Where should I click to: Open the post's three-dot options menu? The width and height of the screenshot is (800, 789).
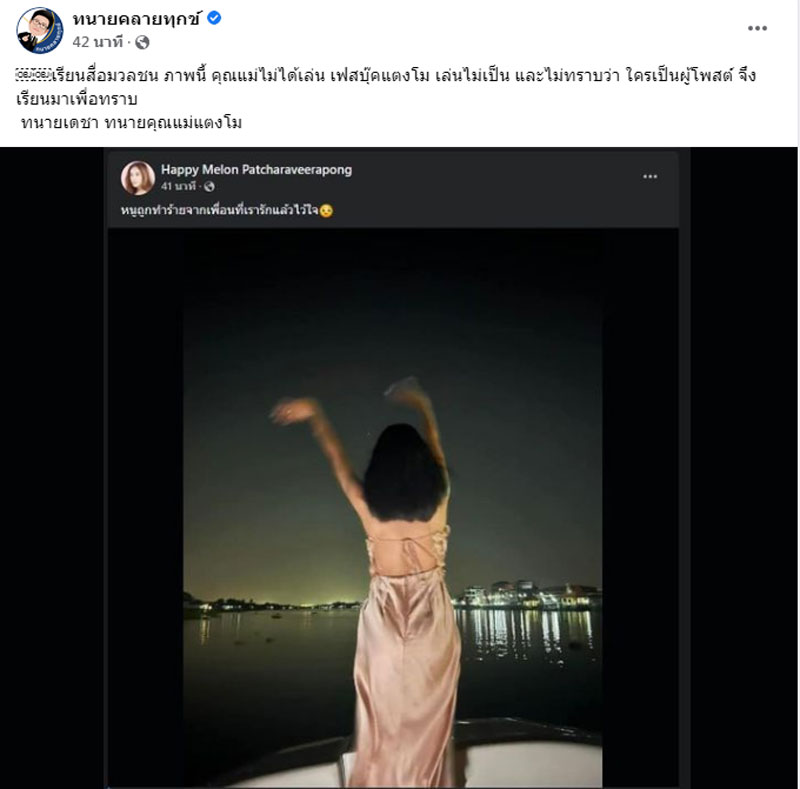click(x=757, y=28)
